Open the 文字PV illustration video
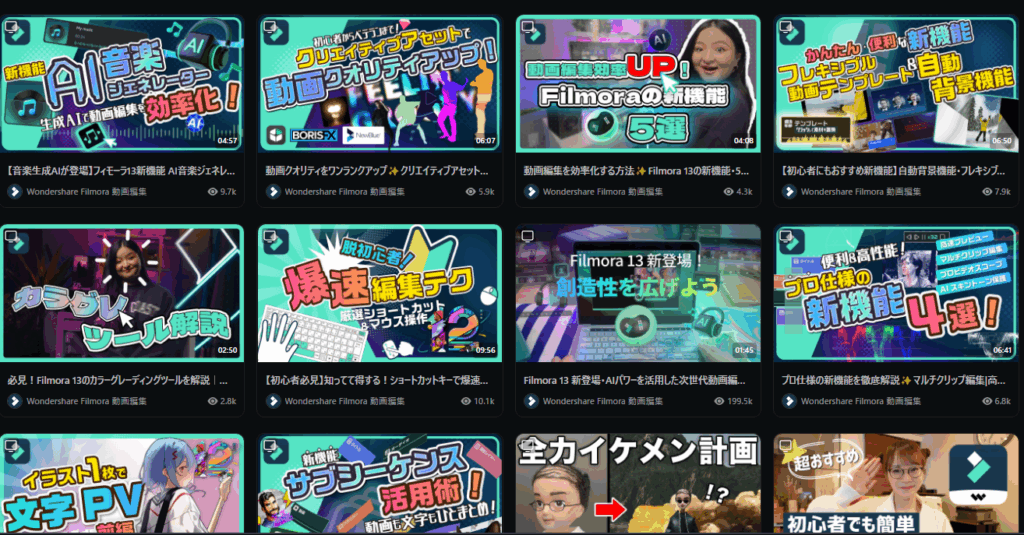 [122, 485]
